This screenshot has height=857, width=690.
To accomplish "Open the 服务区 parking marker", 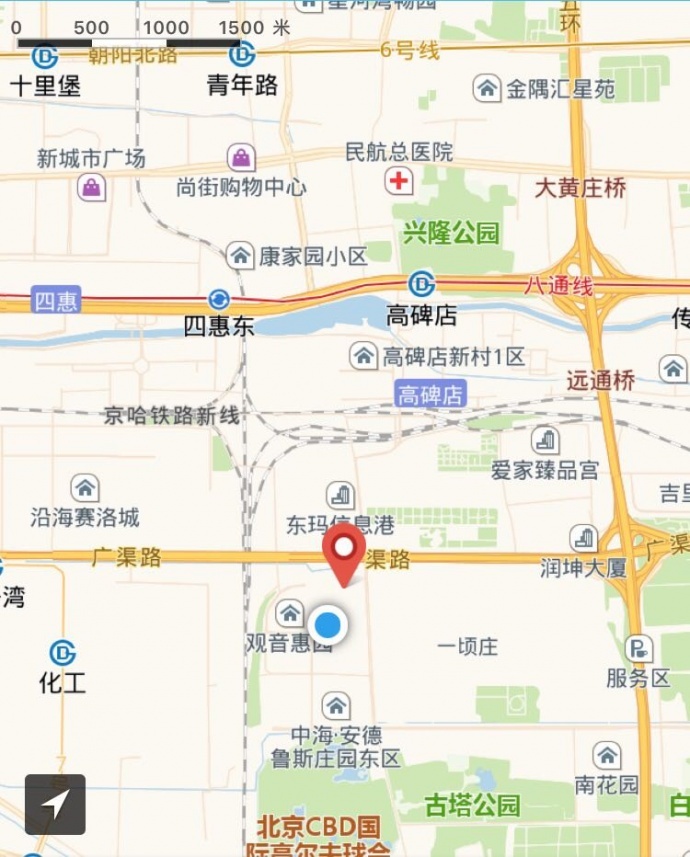I will (x=638, y=648).
